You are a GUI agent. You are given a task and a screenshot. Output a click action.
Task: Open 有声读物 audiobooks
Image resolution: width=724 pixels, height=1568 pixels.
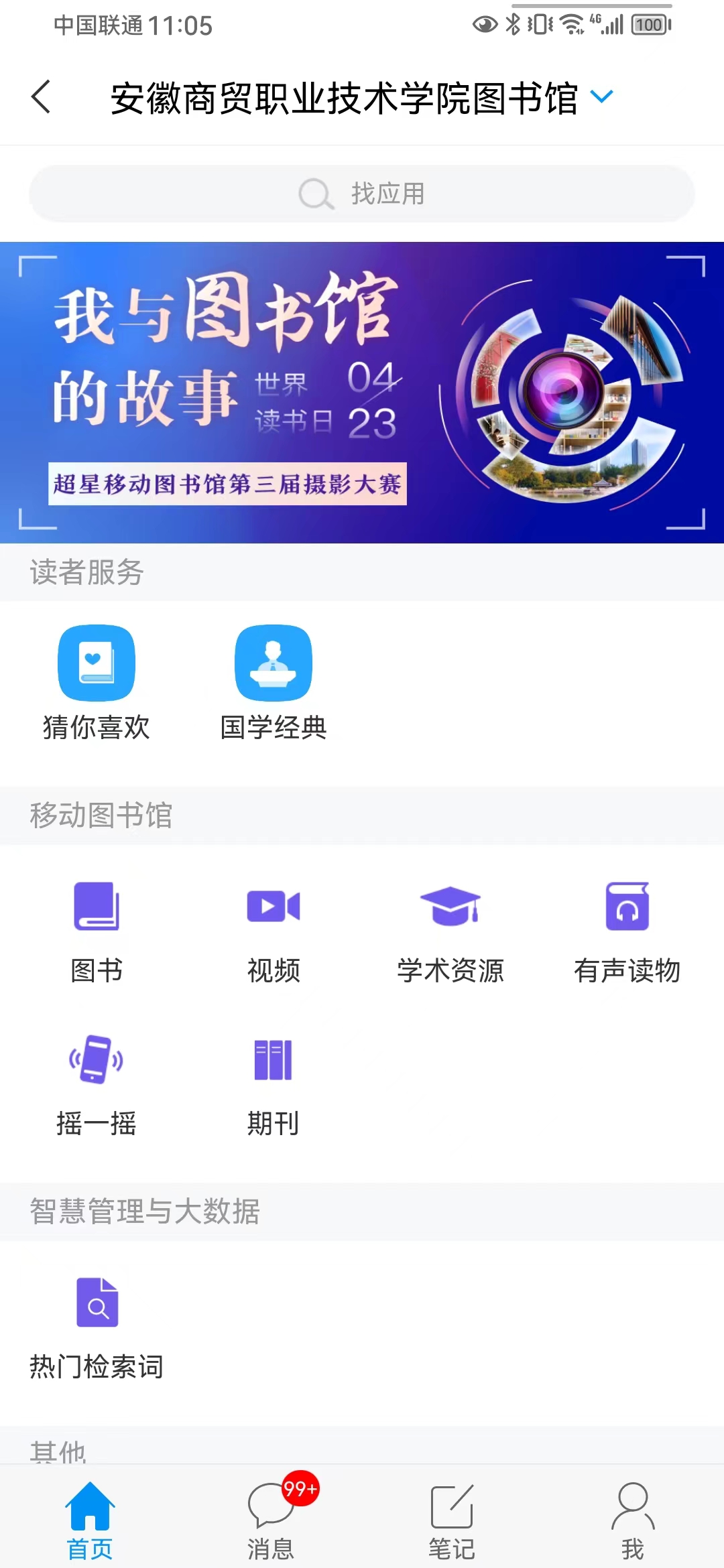[627, 930]
